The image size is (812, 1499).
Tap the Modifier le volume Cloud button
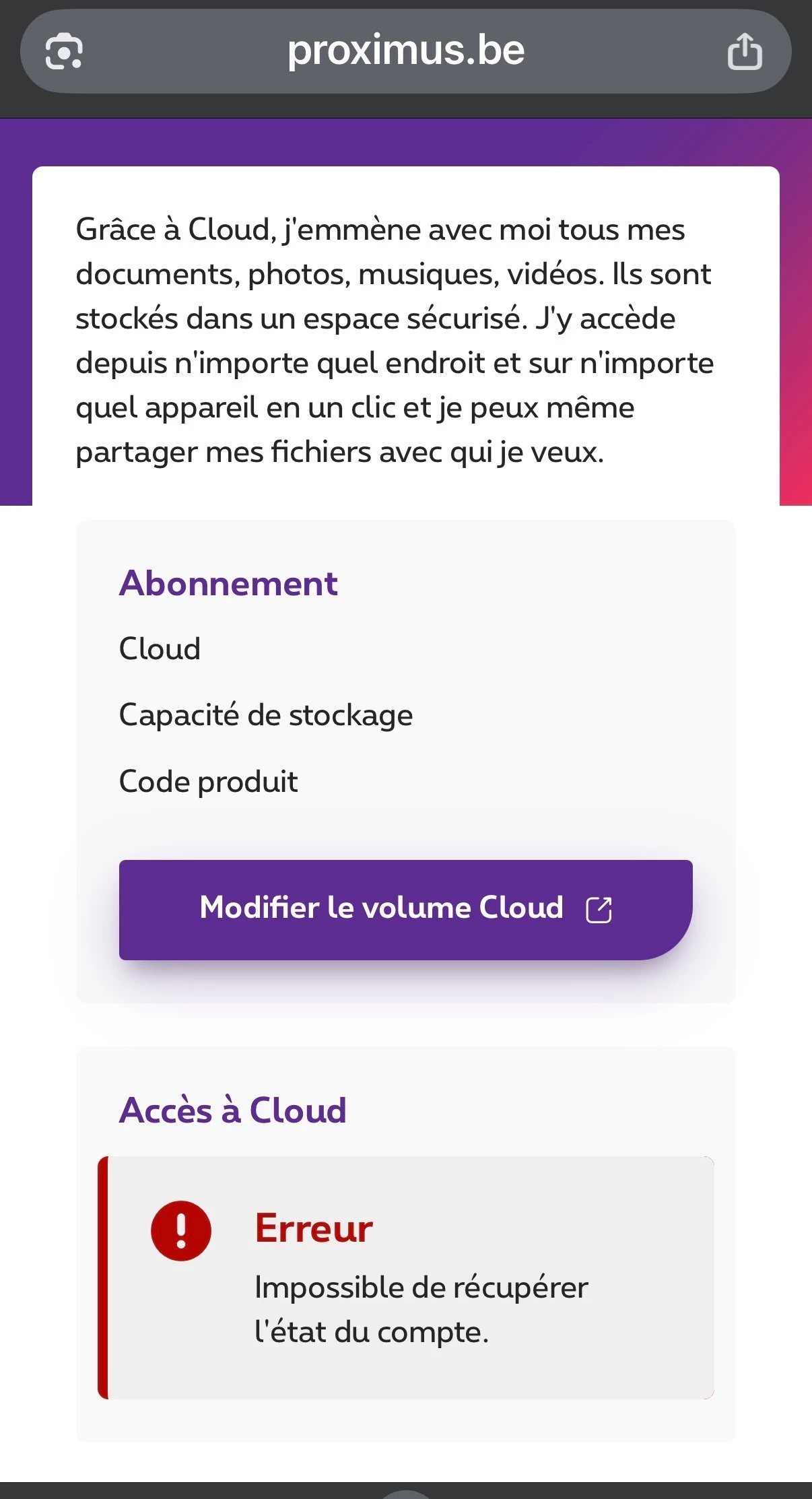(x=405, y=909)
